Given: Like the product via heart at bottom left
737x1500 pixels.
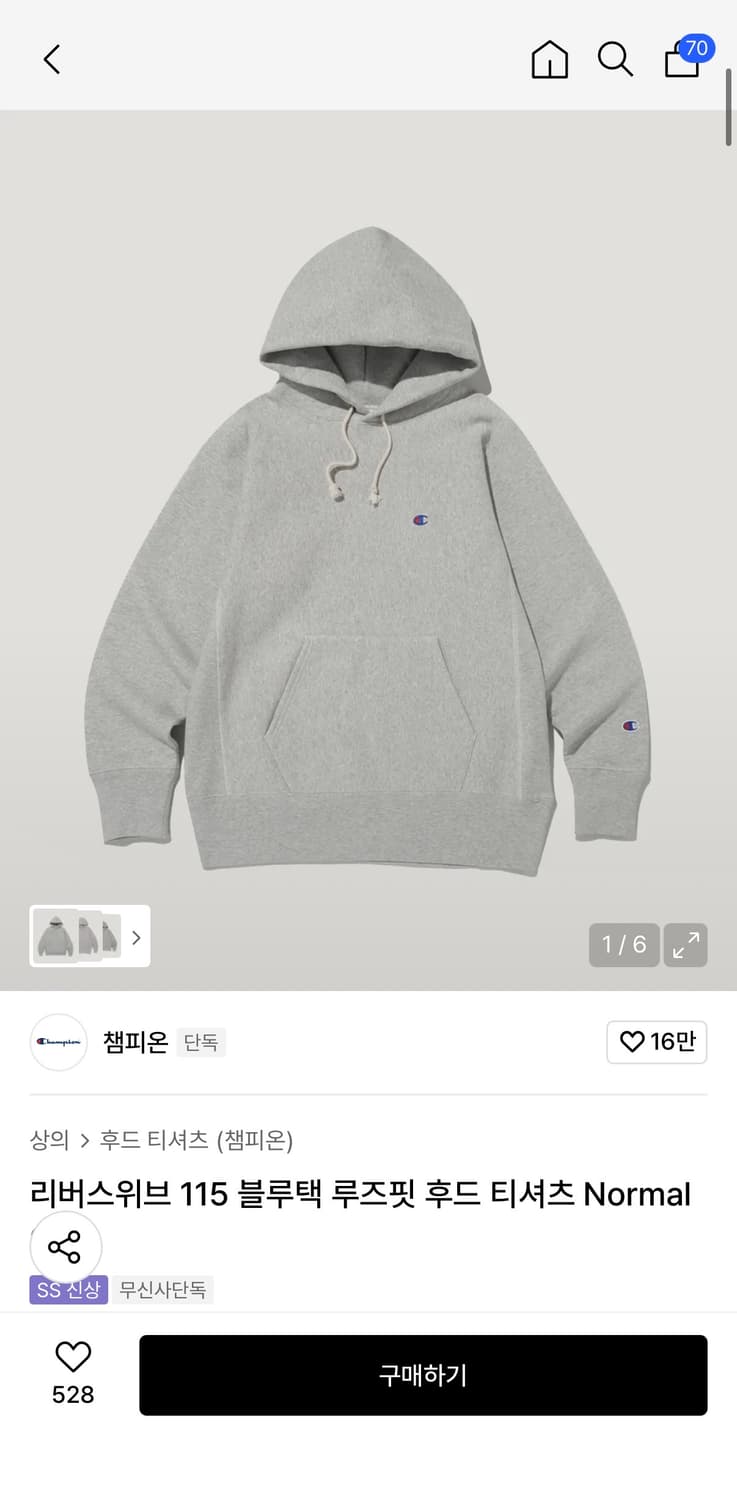Looking at the screenshot, I should tap(72, 1356).
